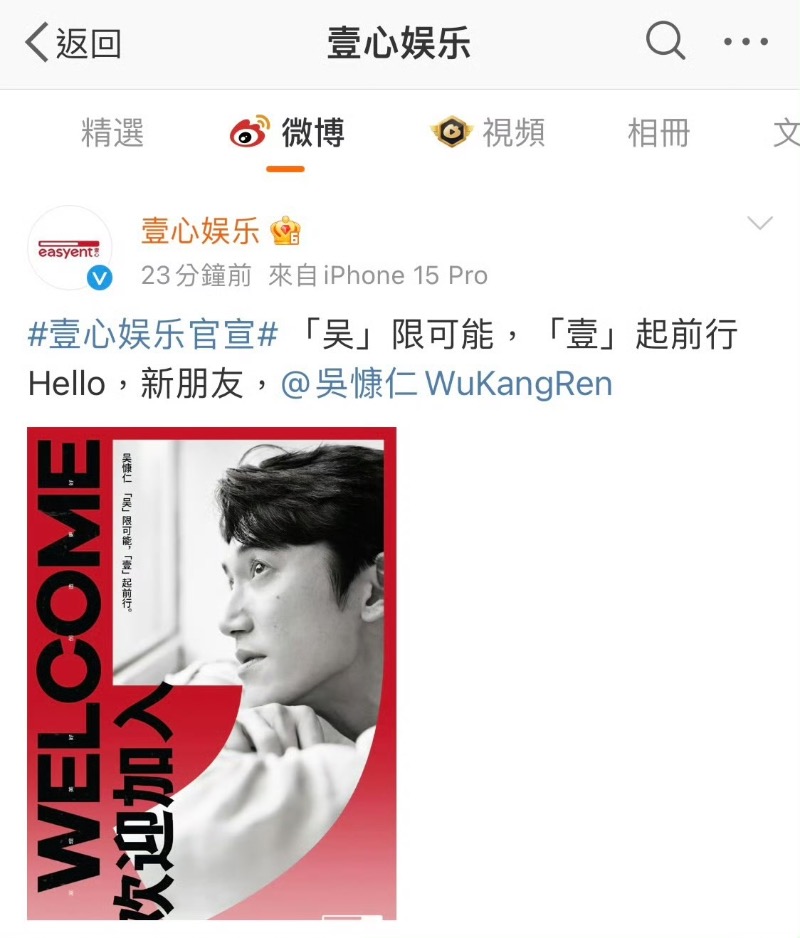The height and width of the screenshot is (938, 800).
Task: Switch to the 精選 tab
Action: click(x=112, y=133)
